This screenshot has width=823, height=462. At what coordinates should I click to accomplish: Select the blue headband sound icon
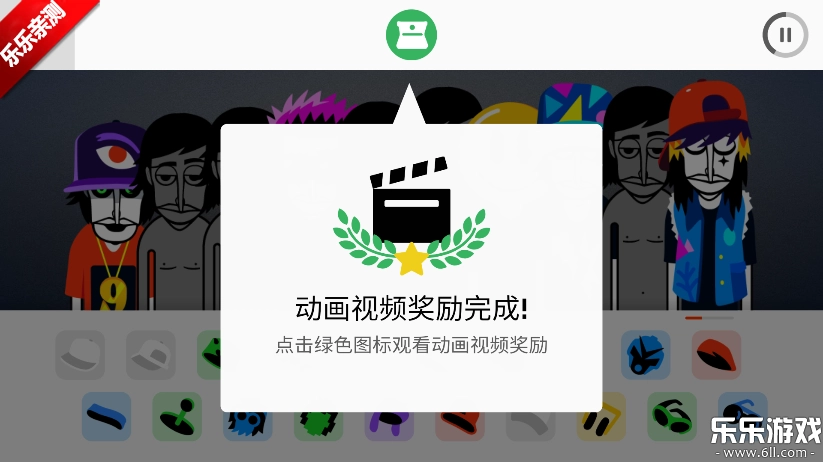[106, 416]
